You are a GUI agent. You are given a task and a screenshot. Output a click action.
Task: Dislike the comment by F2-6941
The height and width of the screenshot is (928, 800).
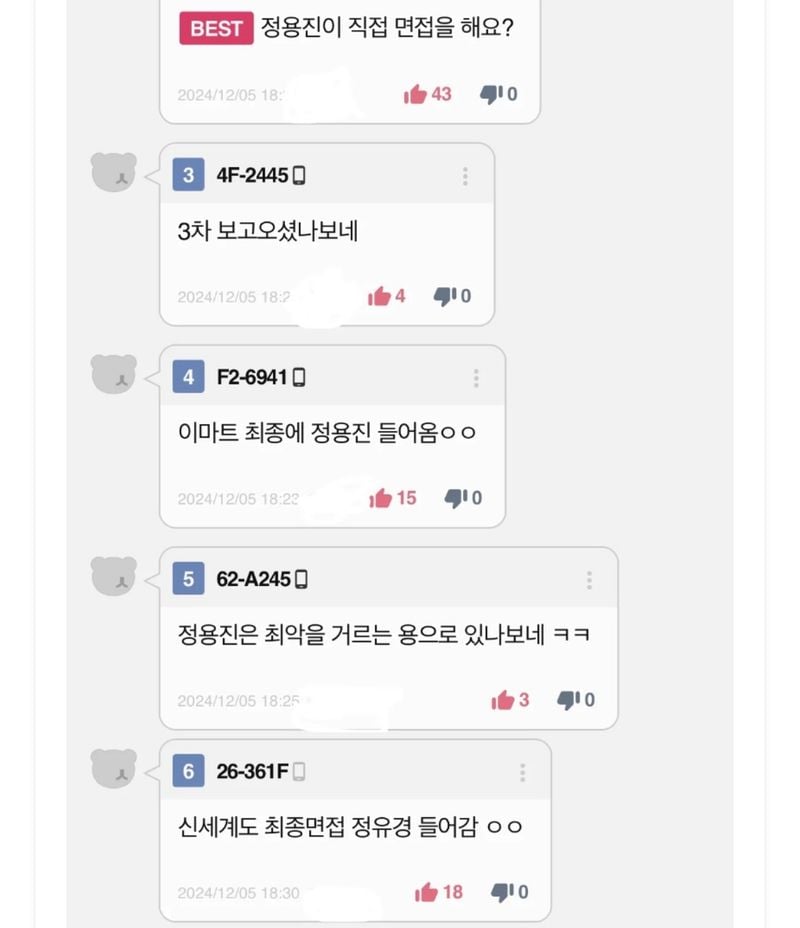tap(456, 497)
